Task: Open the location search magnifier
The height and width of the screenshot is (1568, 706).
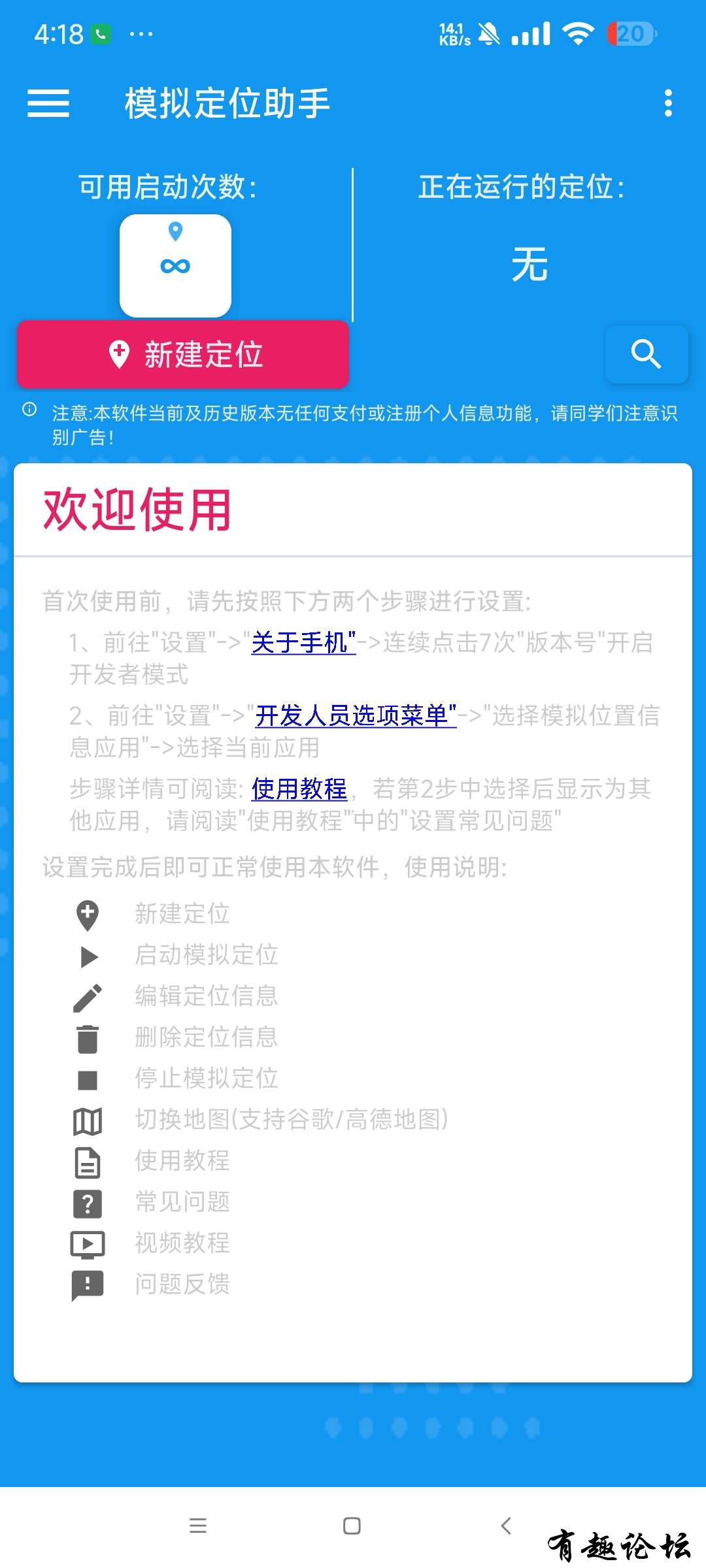Action: point(646,354)
